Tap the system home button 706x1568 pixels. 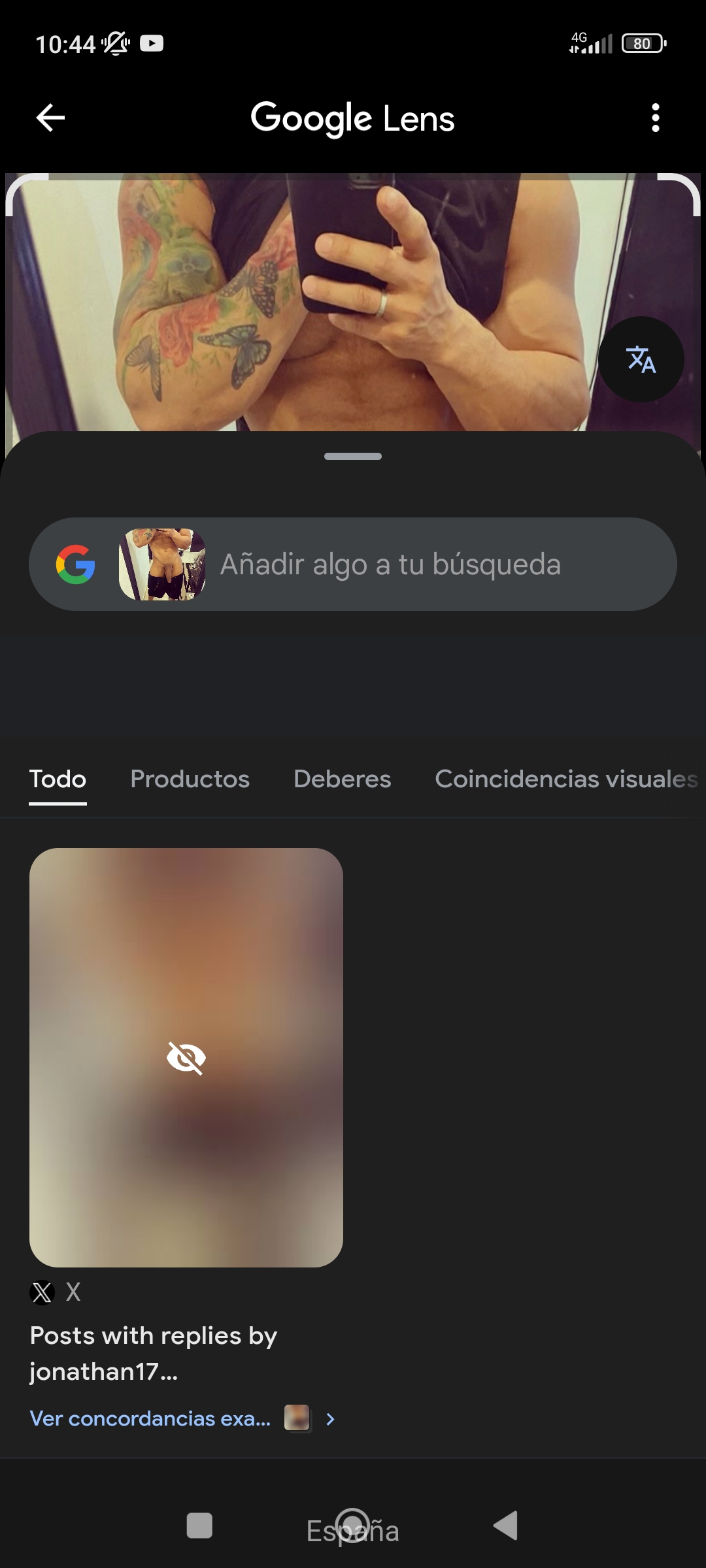tap(353, 1526)
